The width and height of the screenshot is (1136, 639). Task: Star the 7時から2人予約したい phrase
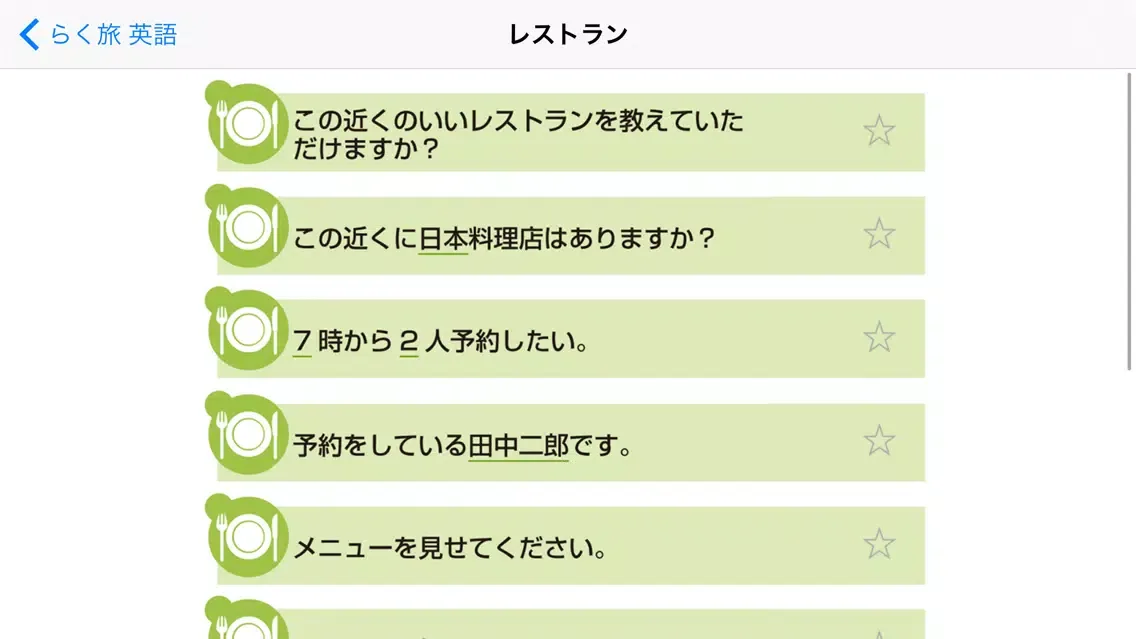click(879, 337)
